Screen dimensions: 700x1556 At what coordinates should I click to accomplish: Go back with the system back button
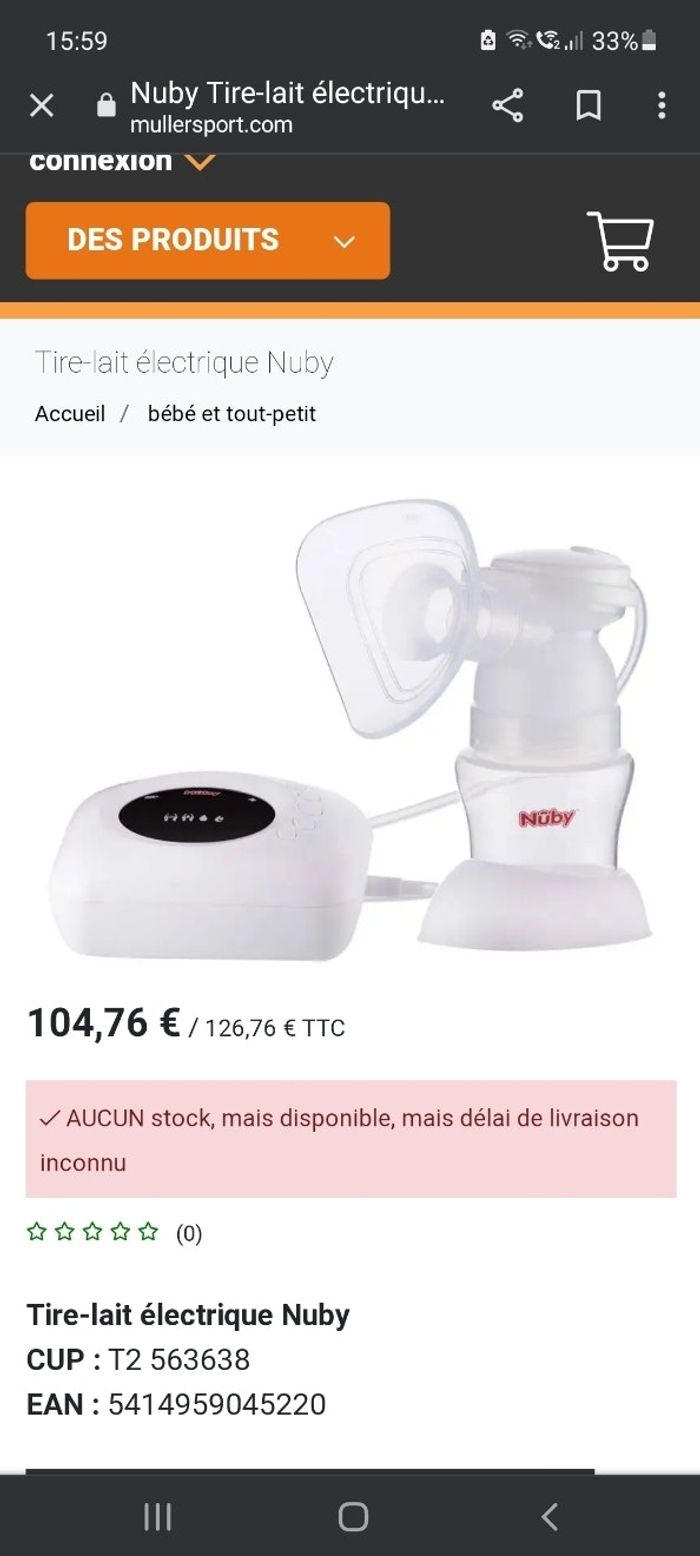tap(548, 1516)
